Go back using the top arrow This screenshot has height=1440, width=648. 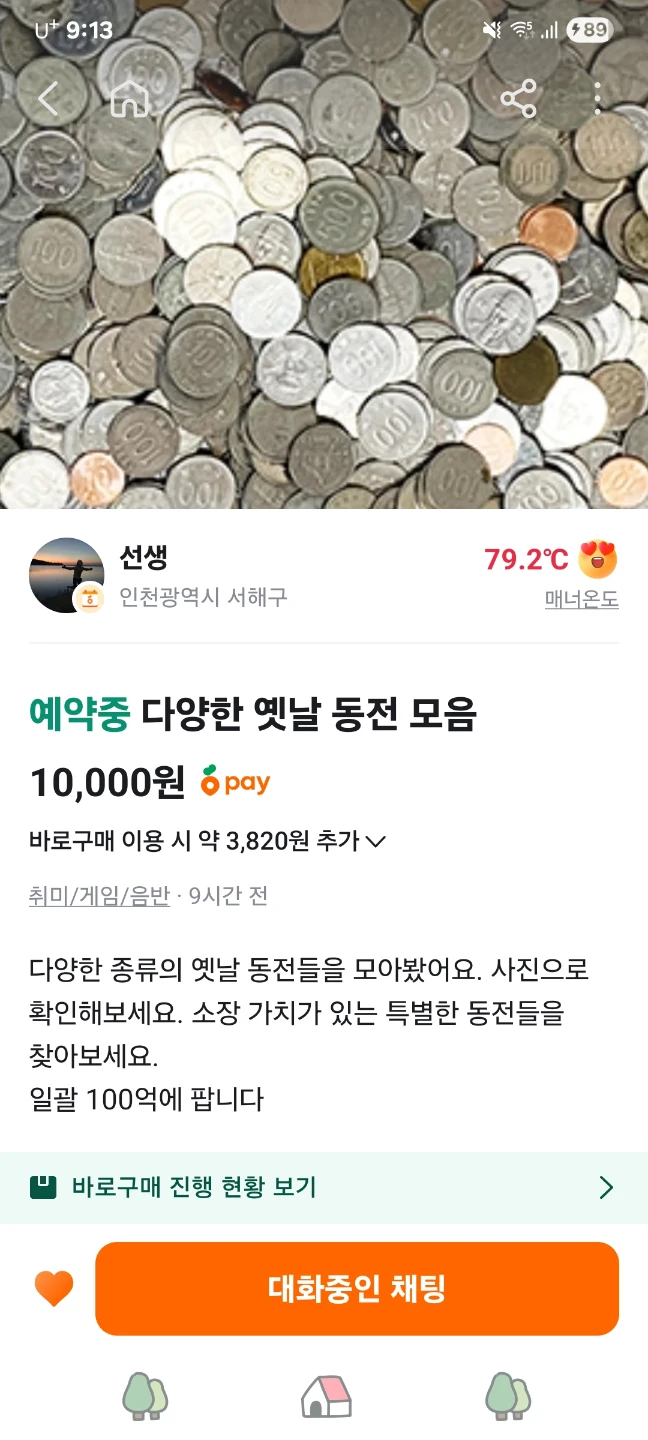tap(48, 98)
